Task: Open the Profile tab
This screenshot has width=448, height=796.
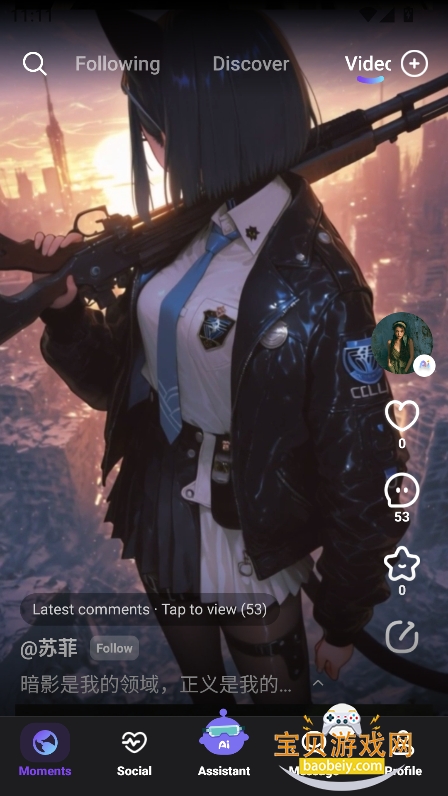Action: pyautogui.click(x=404, y=753)
